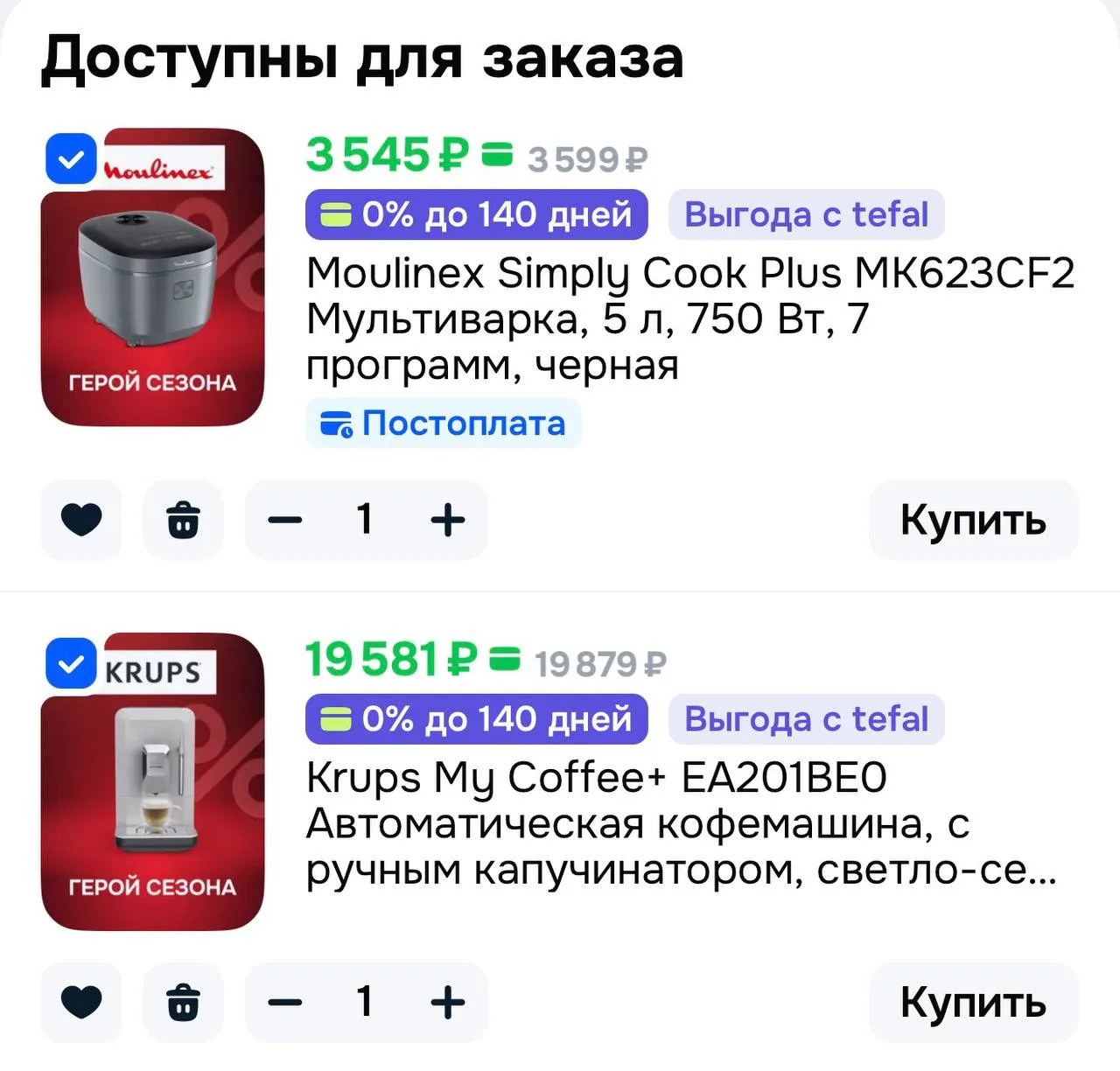Tap Купить for Moulinex Simply Cook Plus
Viewport: 1120px width, 1071px height.
[974, 520]
